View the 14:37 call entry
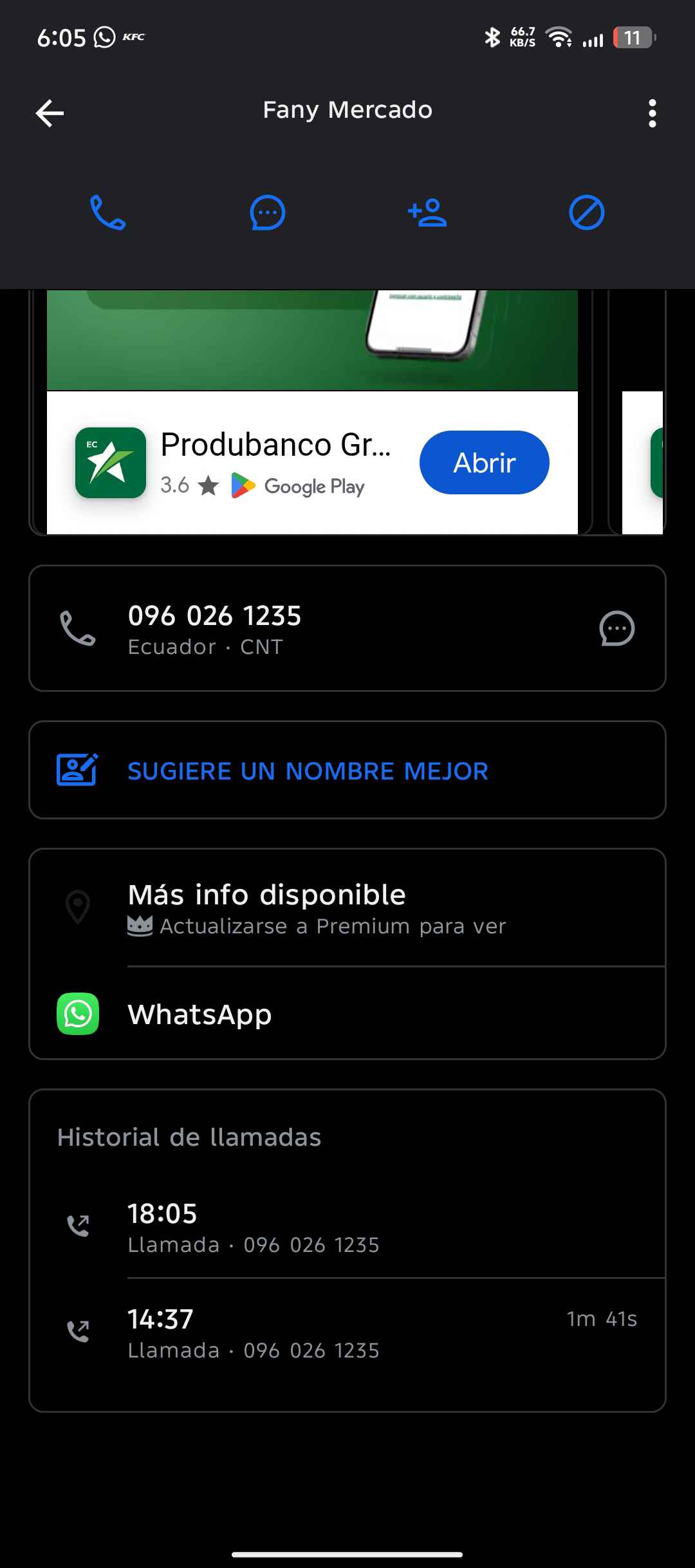The width and height of the screenshot is (695, 1568). 254,1333
